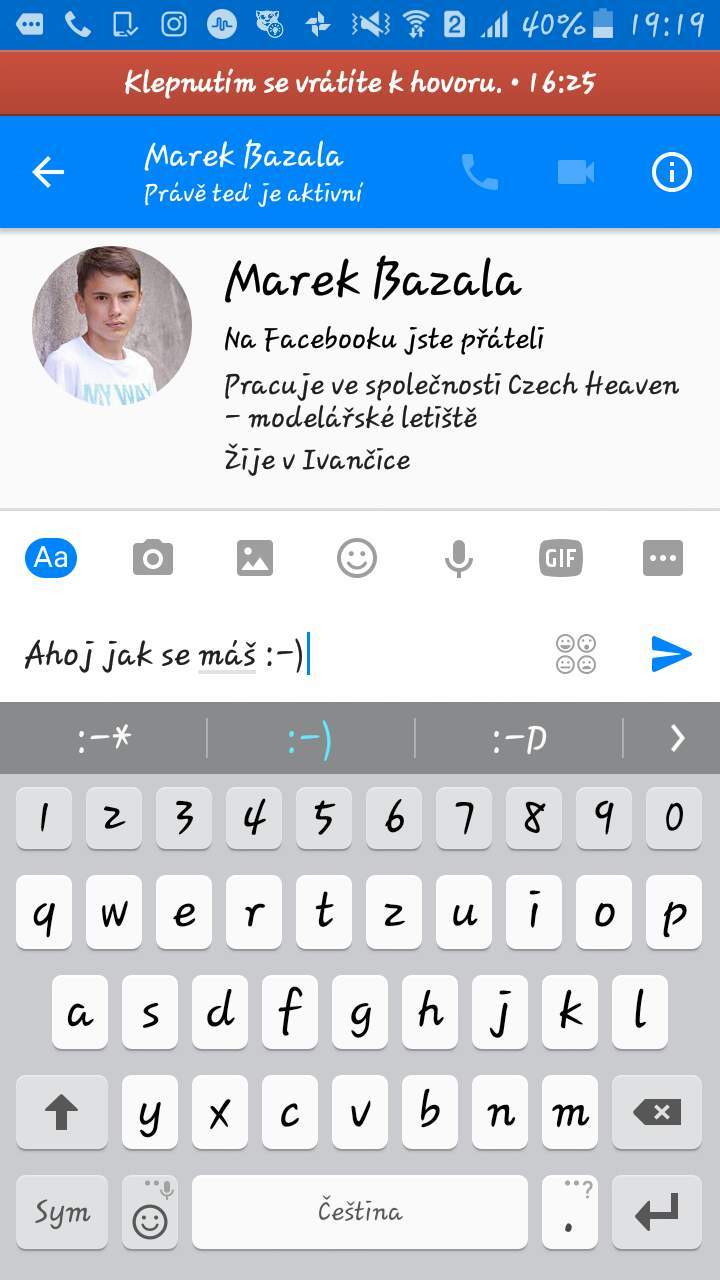The height and width of the screenshot is (1280, 720).
Task: Record a voice message with the microphone
Action: tap(459, 558)
